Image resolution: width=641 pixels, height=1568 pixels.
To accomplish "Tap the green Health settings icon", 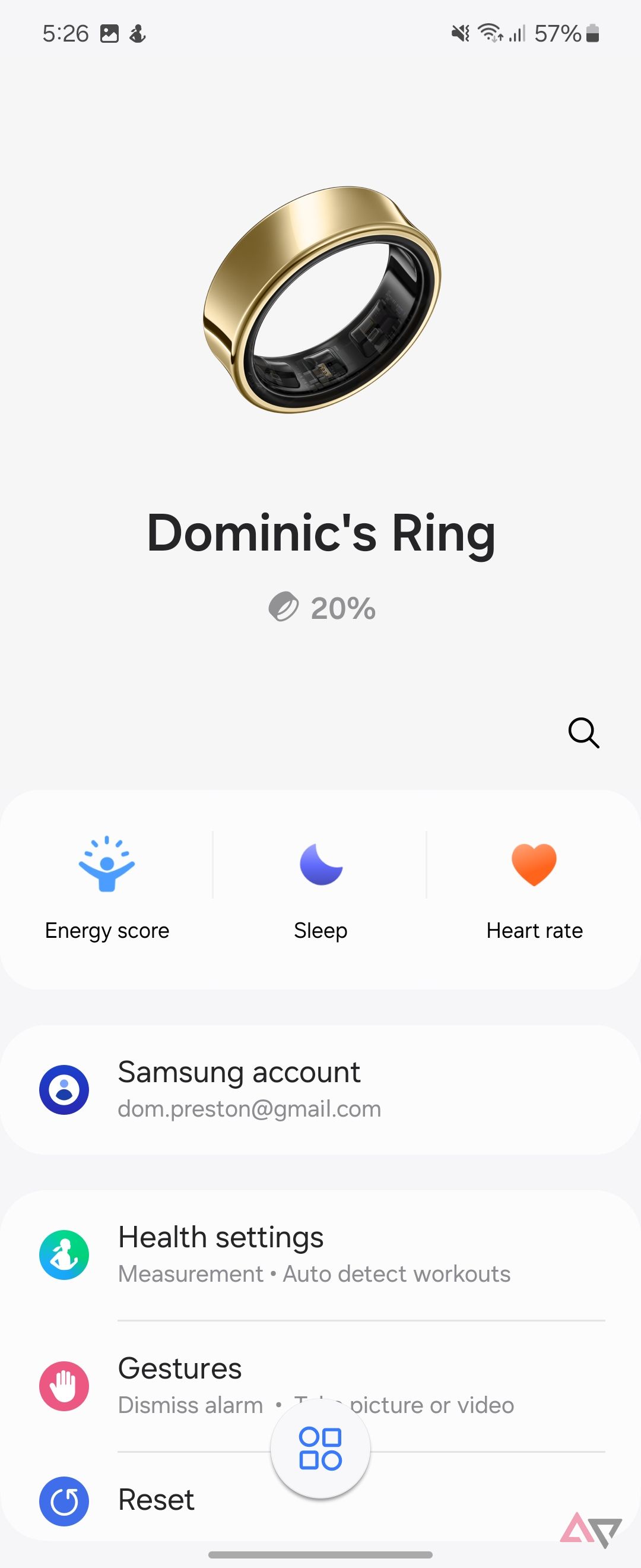I will pos(64,1254).
